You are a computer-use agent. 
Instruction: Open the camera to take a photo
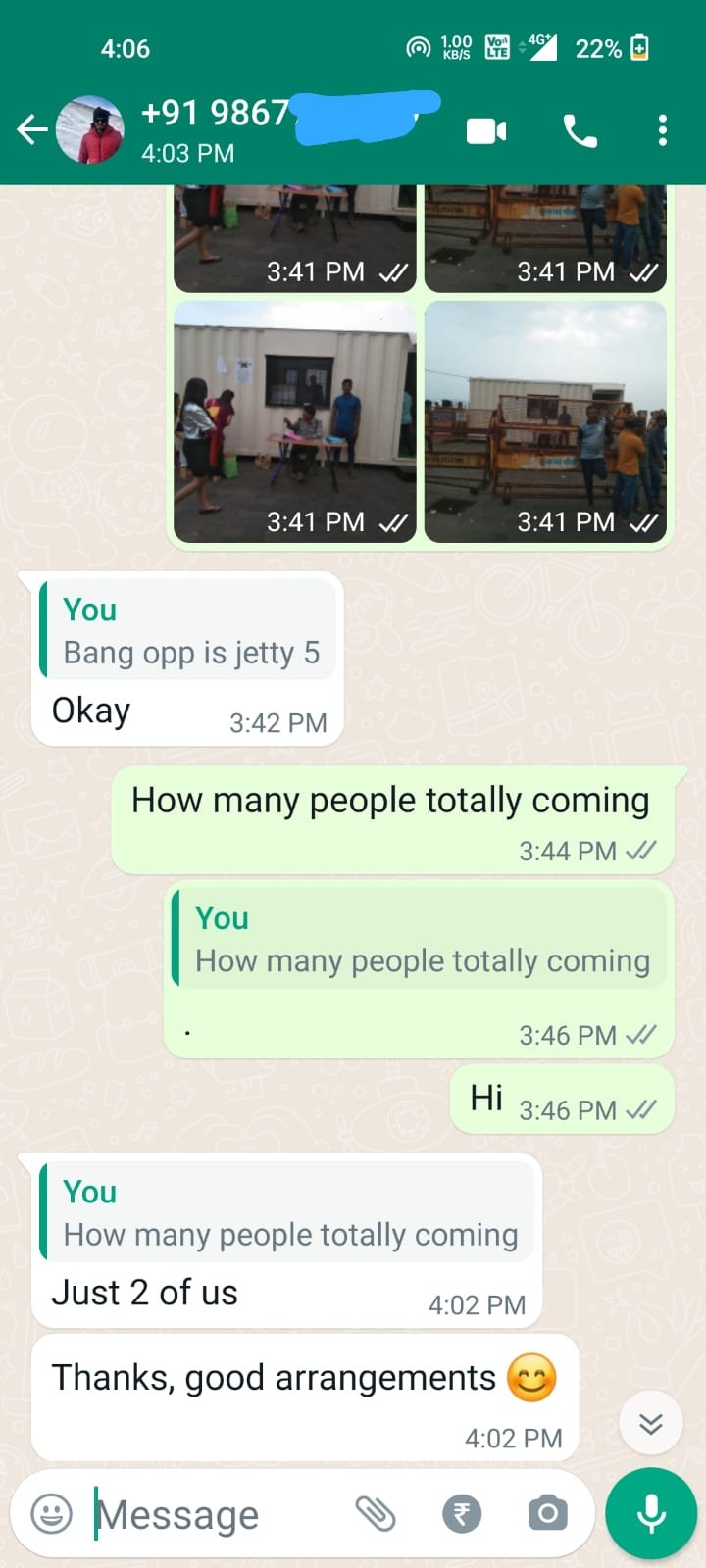(547, 1514)
